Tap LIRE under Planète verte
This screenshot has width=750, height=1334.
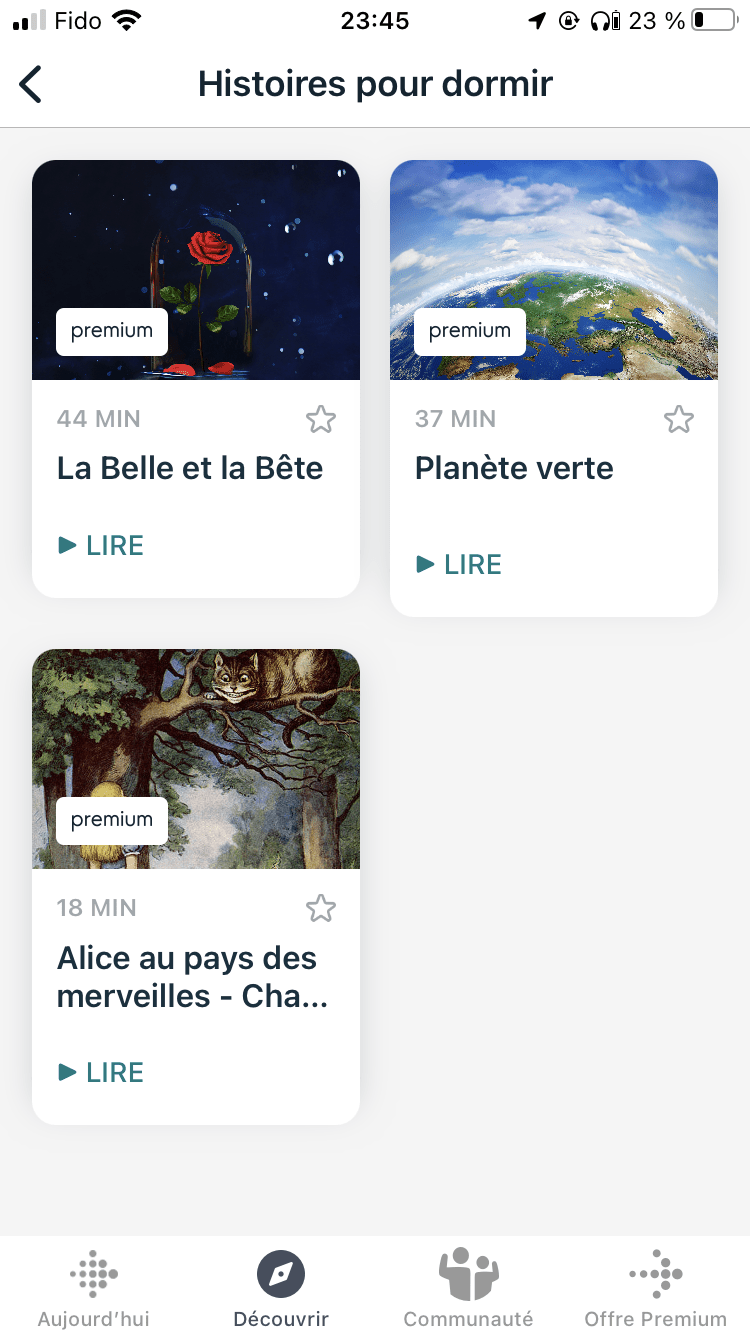pos(459,564)
